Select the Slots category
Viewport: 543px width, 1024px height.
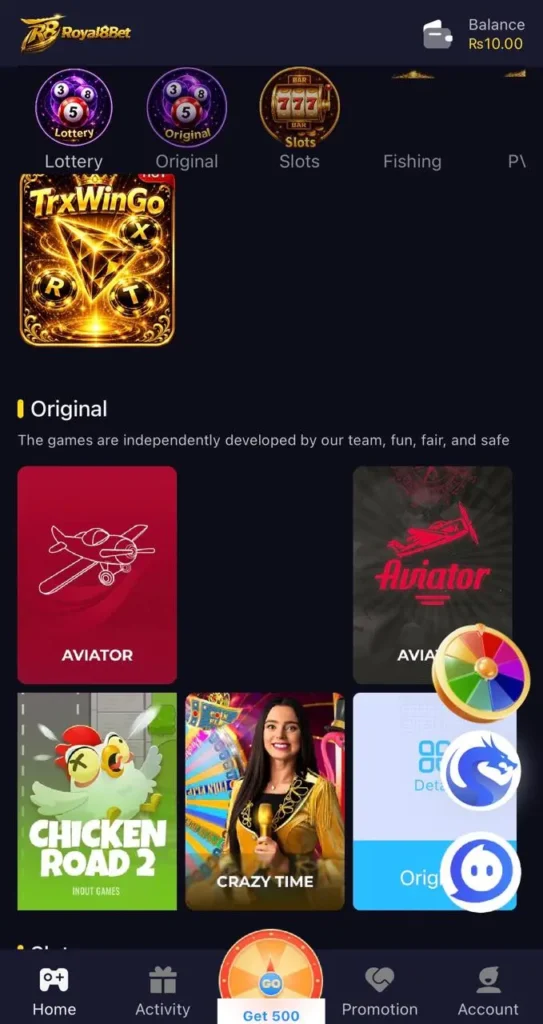point(299,120)
